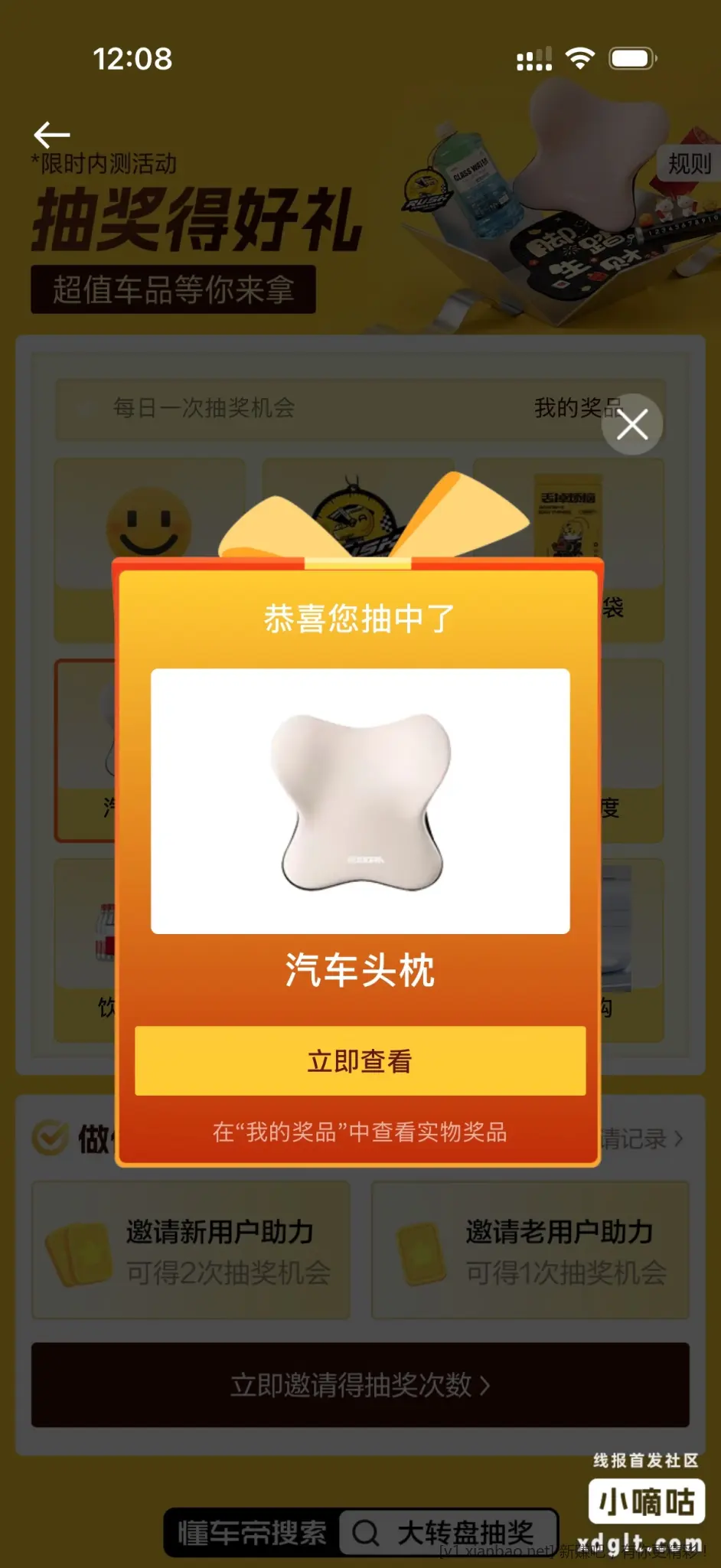The height and width of the screenshot is (1568, 721).
Task: Close the prize popup
Action: [631, 424]
